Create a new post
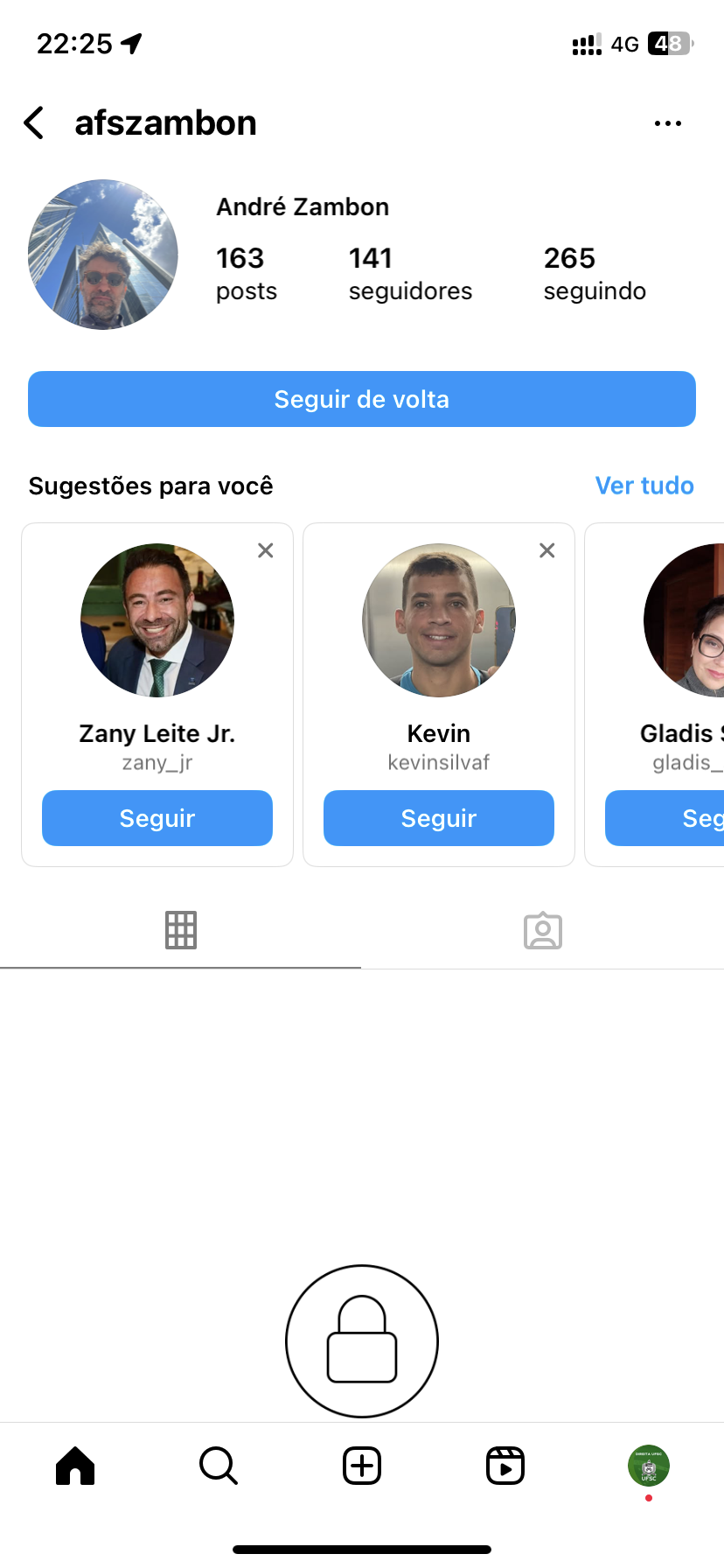This screenshot has width=724, height=1568. click(362, 1466)
